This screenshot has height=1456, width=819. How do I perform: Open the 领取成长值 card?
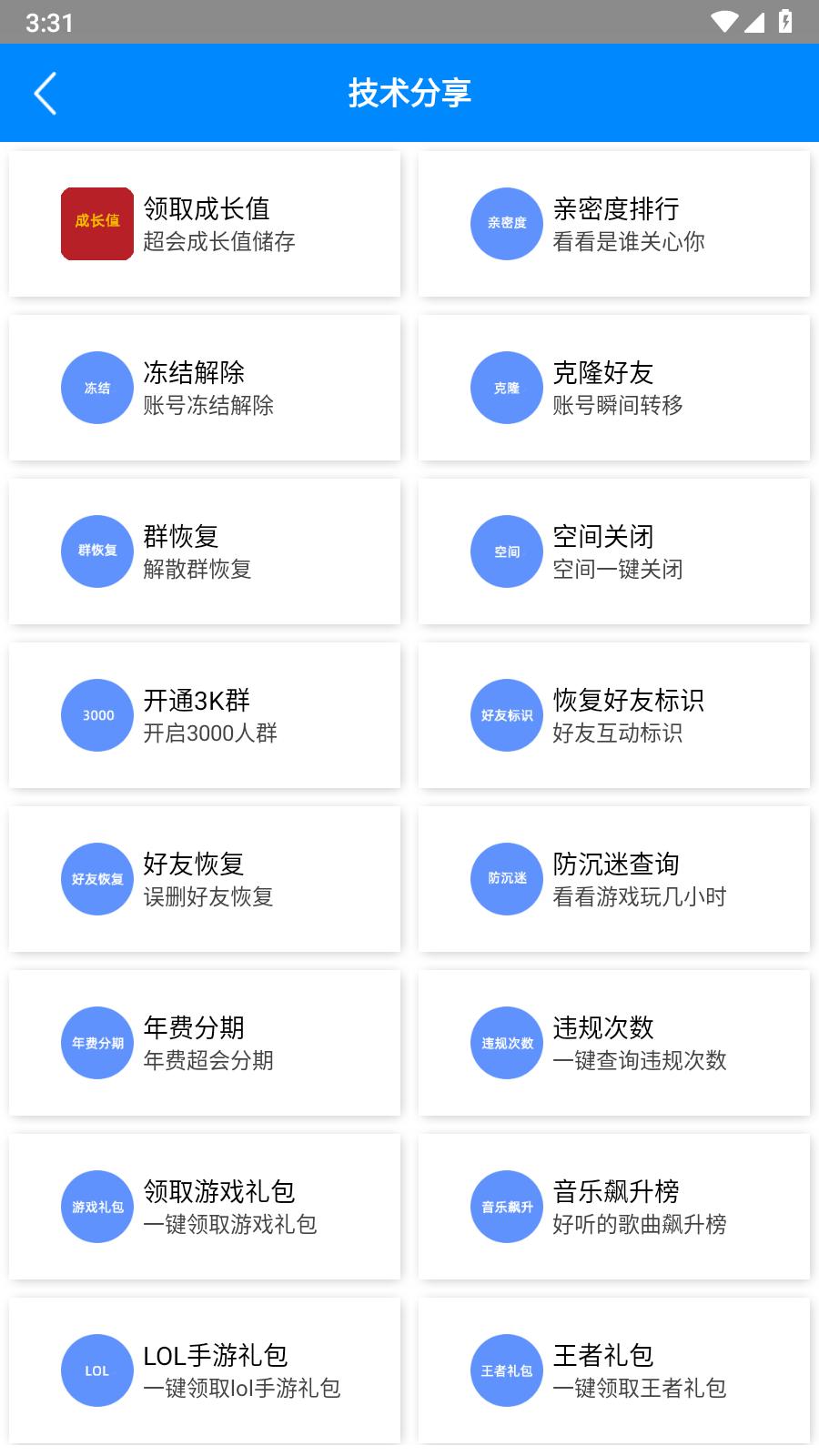(x=205, y=224)
